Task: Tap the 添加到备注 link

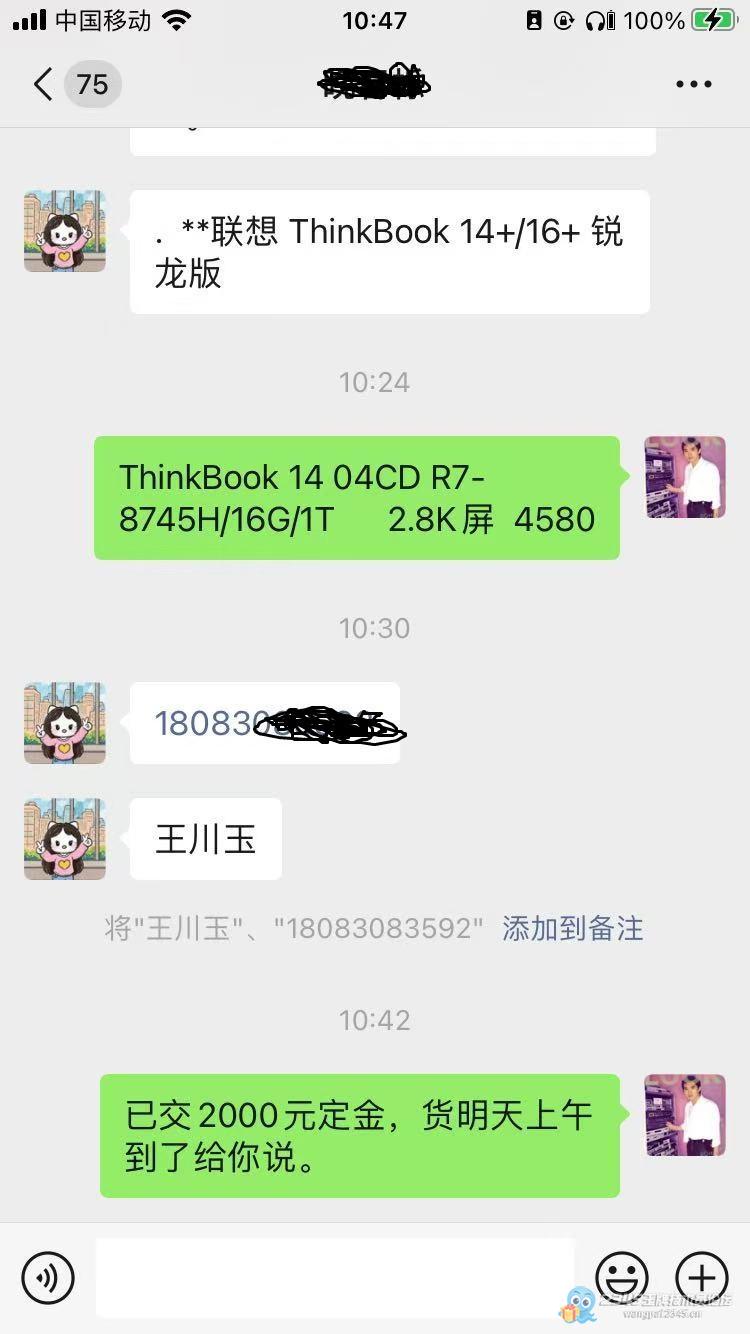Action: (572, 928)
